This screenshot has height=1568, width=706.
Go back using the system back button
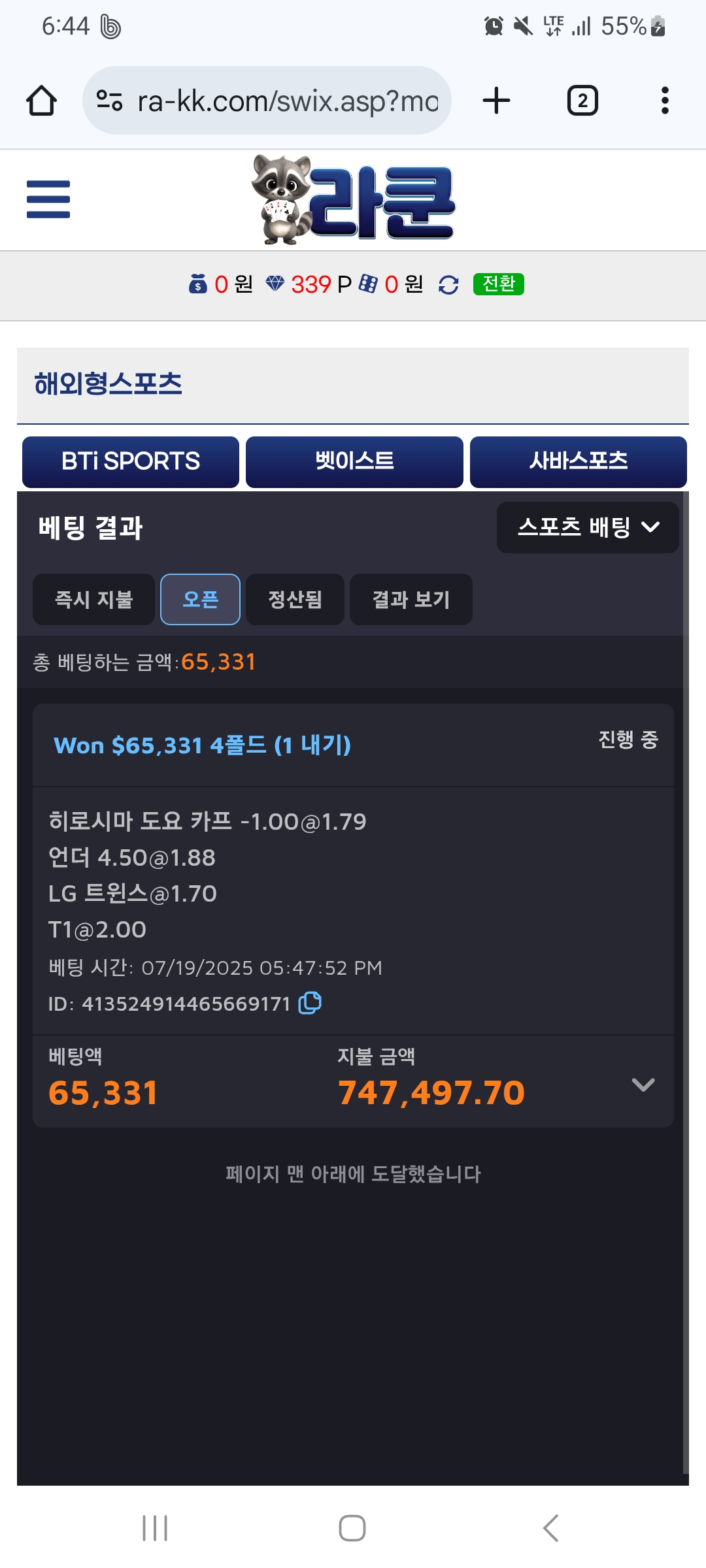[x=550, y=1528]
